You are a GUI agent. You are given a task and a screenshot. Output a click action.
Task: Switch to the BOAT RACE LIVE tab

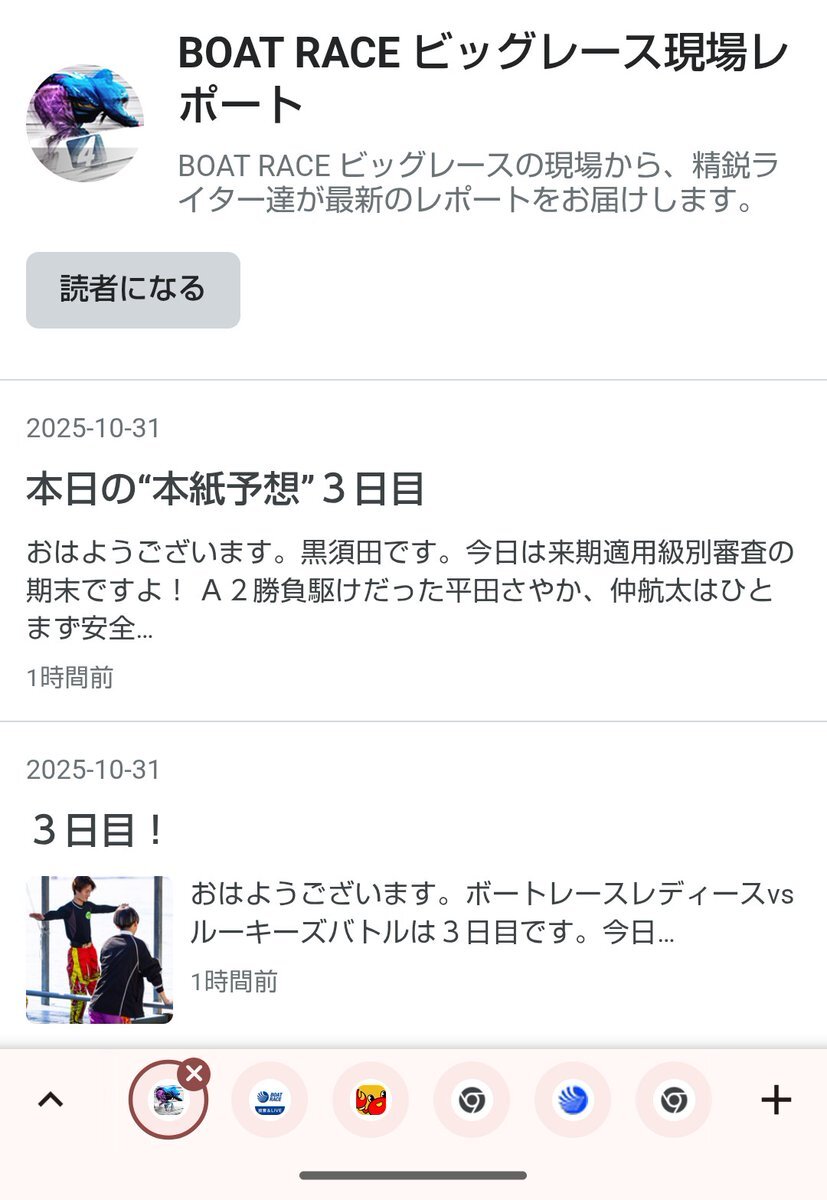(x=269, y=1100)
